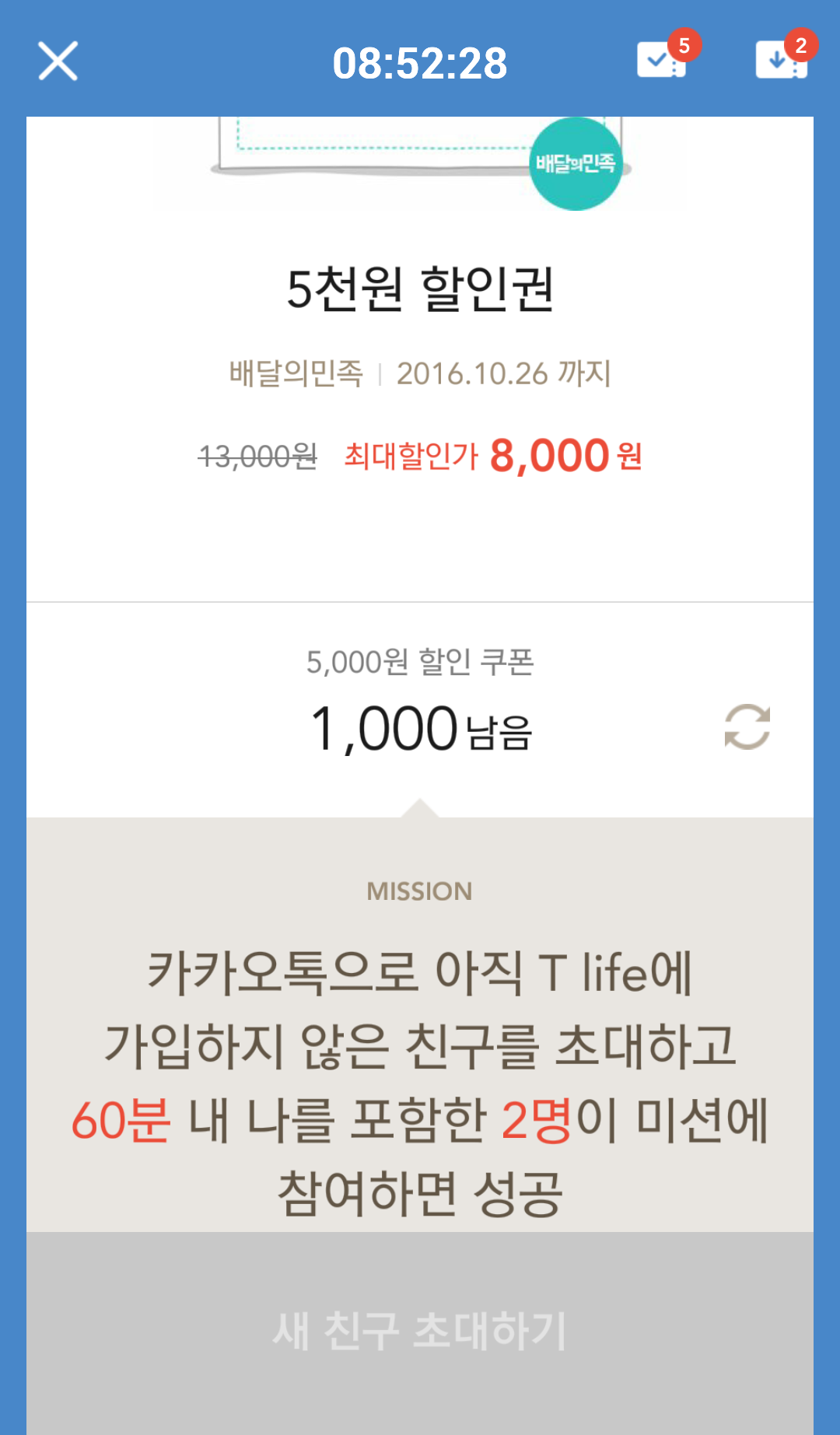Open the checked coupons icon with badge 5

(x=662, y=61)
